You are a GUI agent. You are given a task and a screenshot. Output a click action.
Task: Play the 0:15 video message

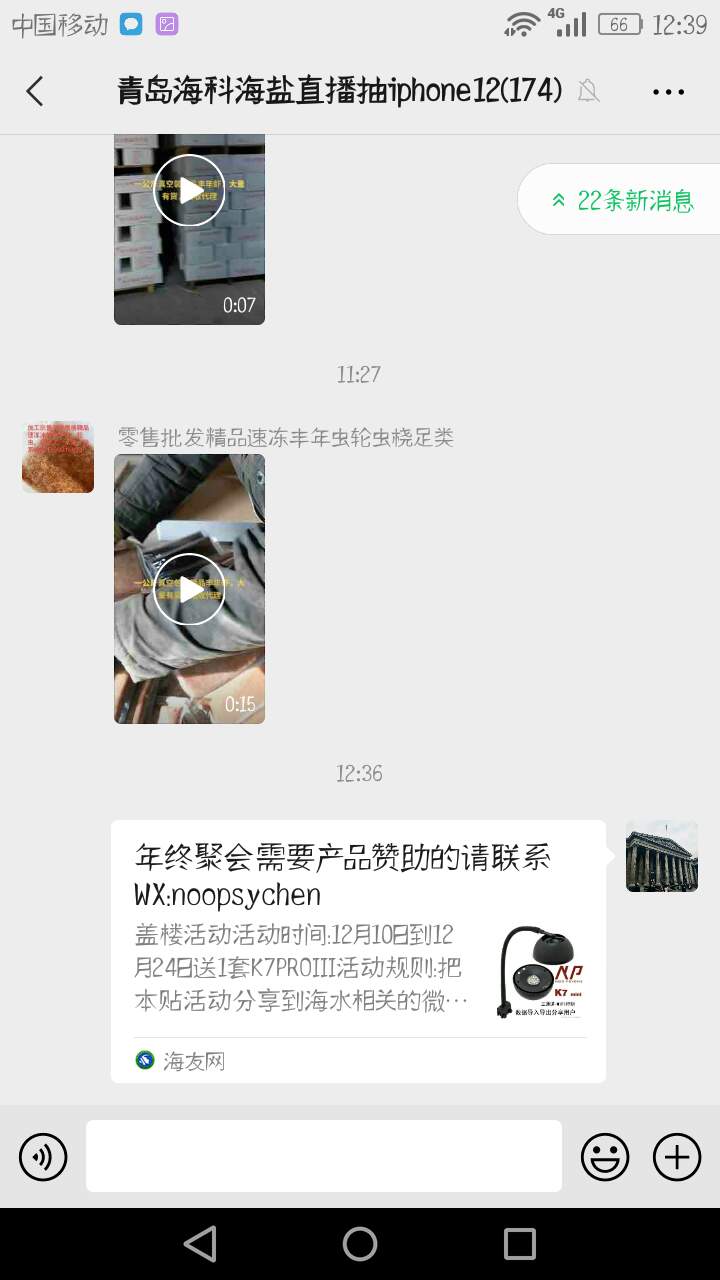[189, 589]
